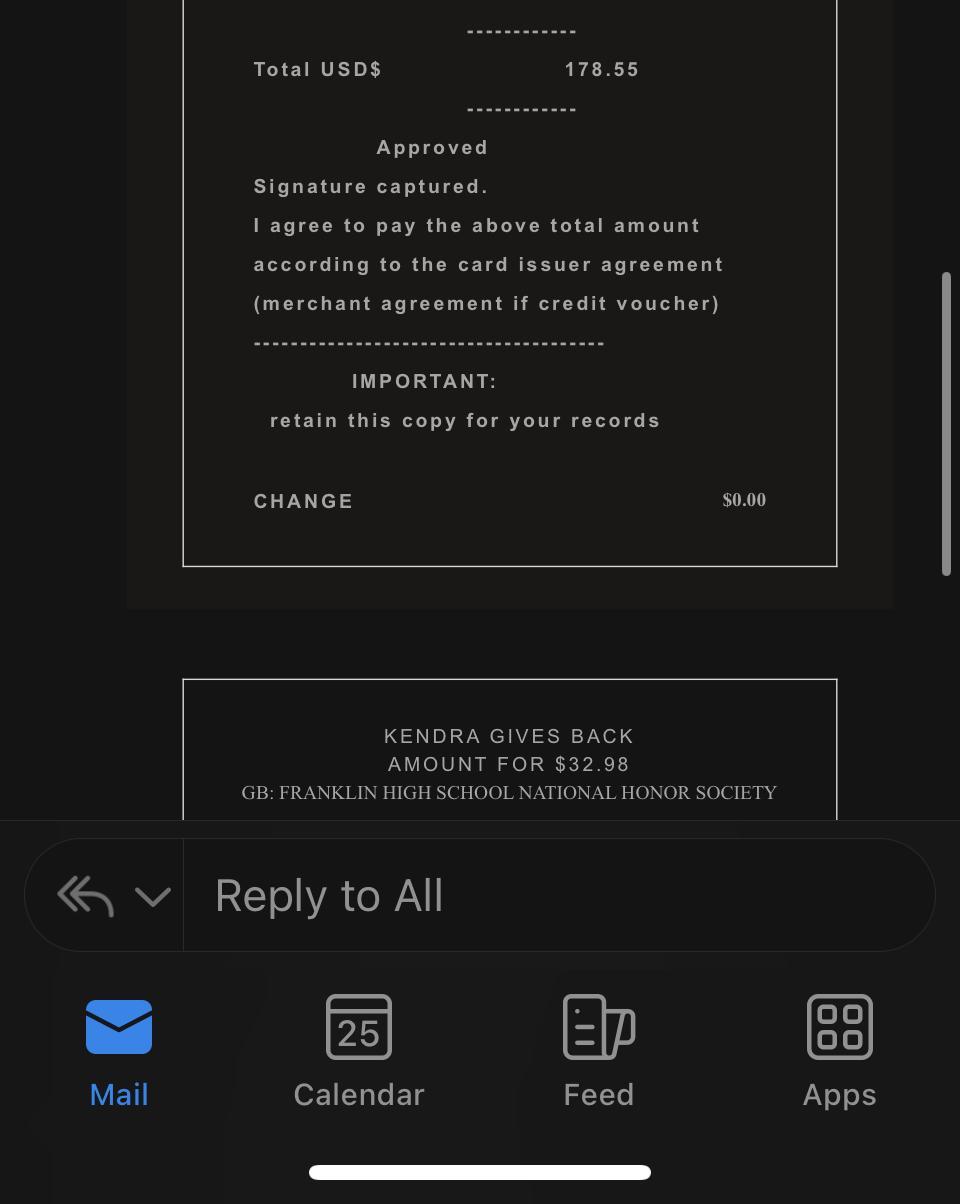Switch to the Mail tab
This screenshot has width=960, height=1204.
[119, 1050]
